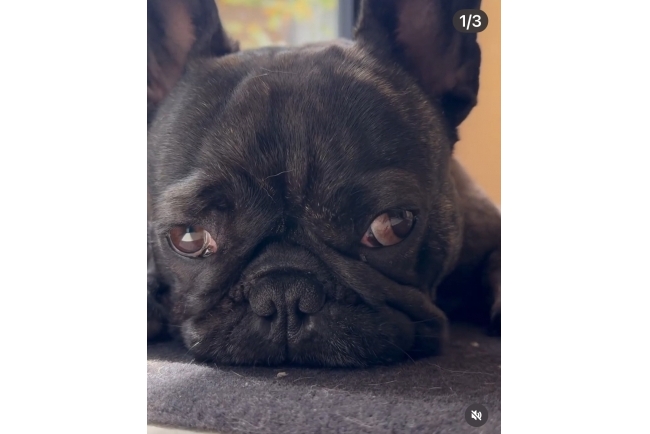Unmute the video with the speaker icon
This screenshot has height=434, width=650.
point(476,415)
